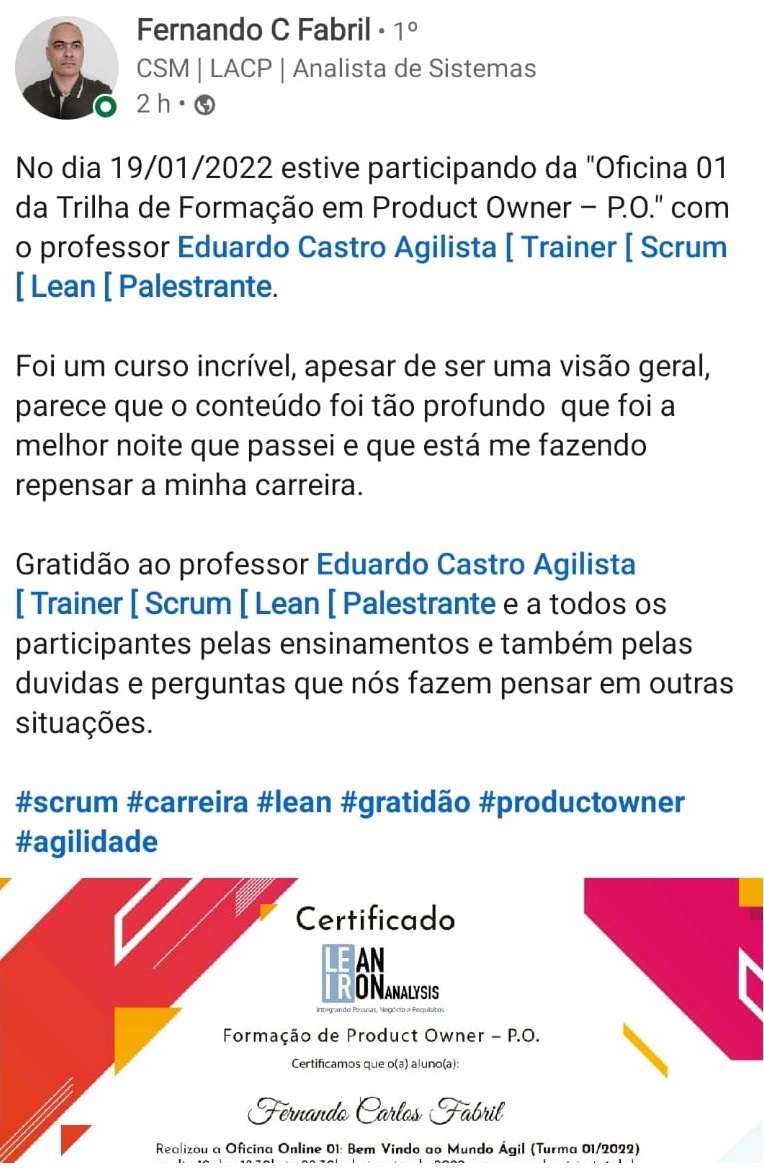
Task: View posts tagged #gratidão
Action: (407, 802)
